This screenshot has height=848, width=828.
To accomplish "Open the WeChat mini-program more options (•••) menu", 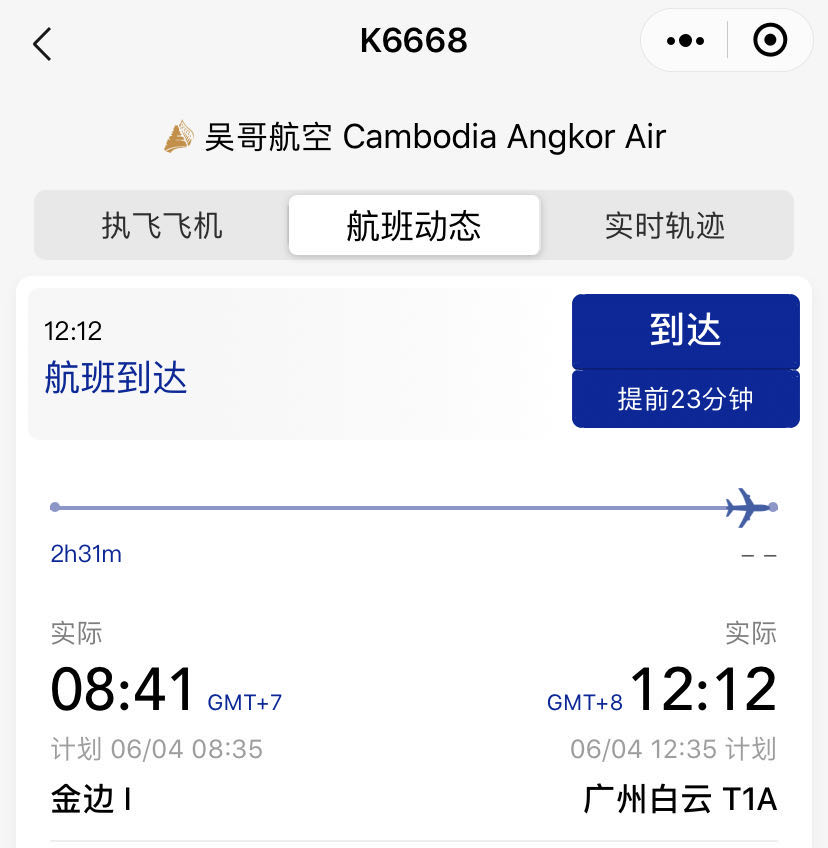I will click(684, 40).
